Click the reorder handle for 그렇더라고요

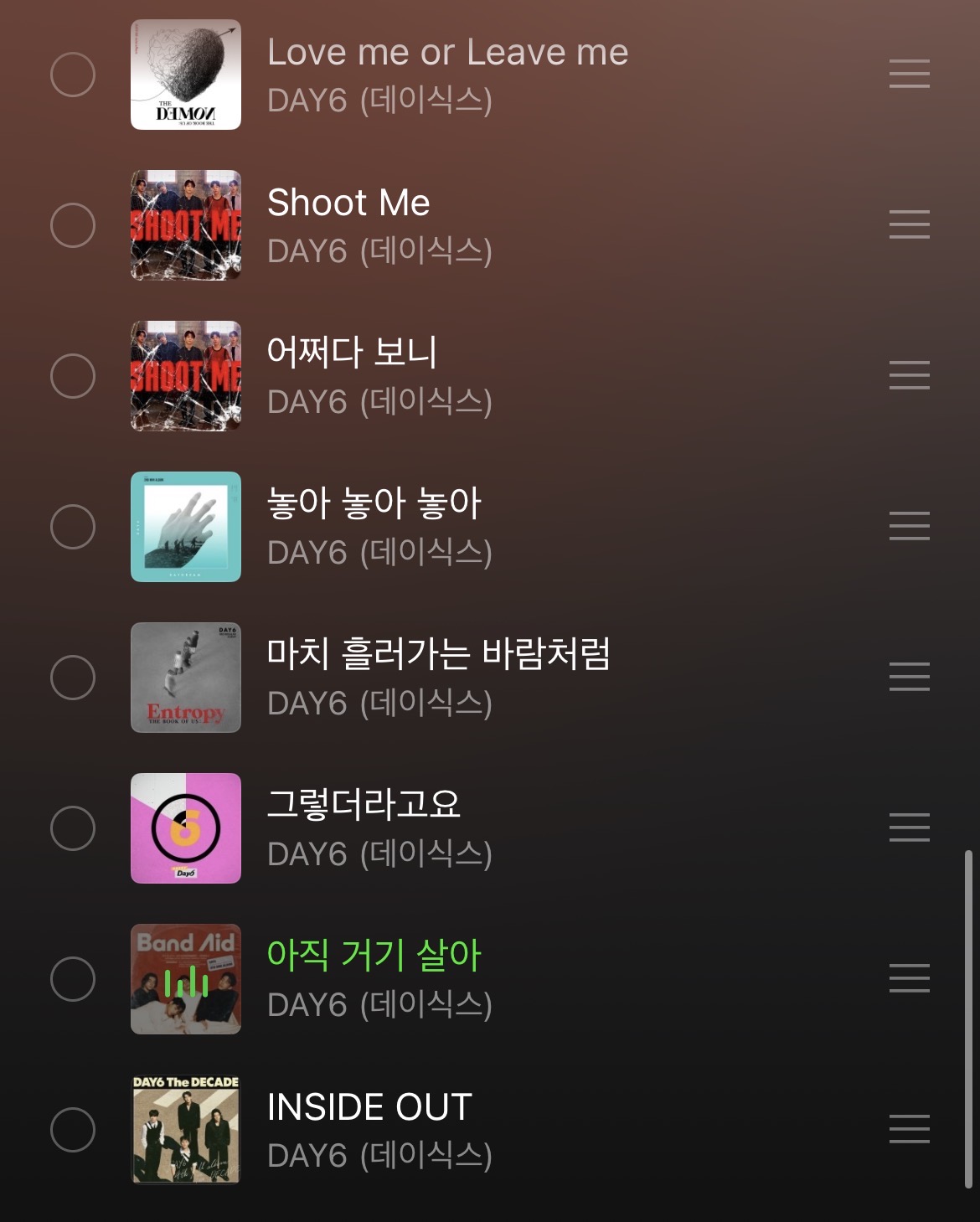point(909,828)
